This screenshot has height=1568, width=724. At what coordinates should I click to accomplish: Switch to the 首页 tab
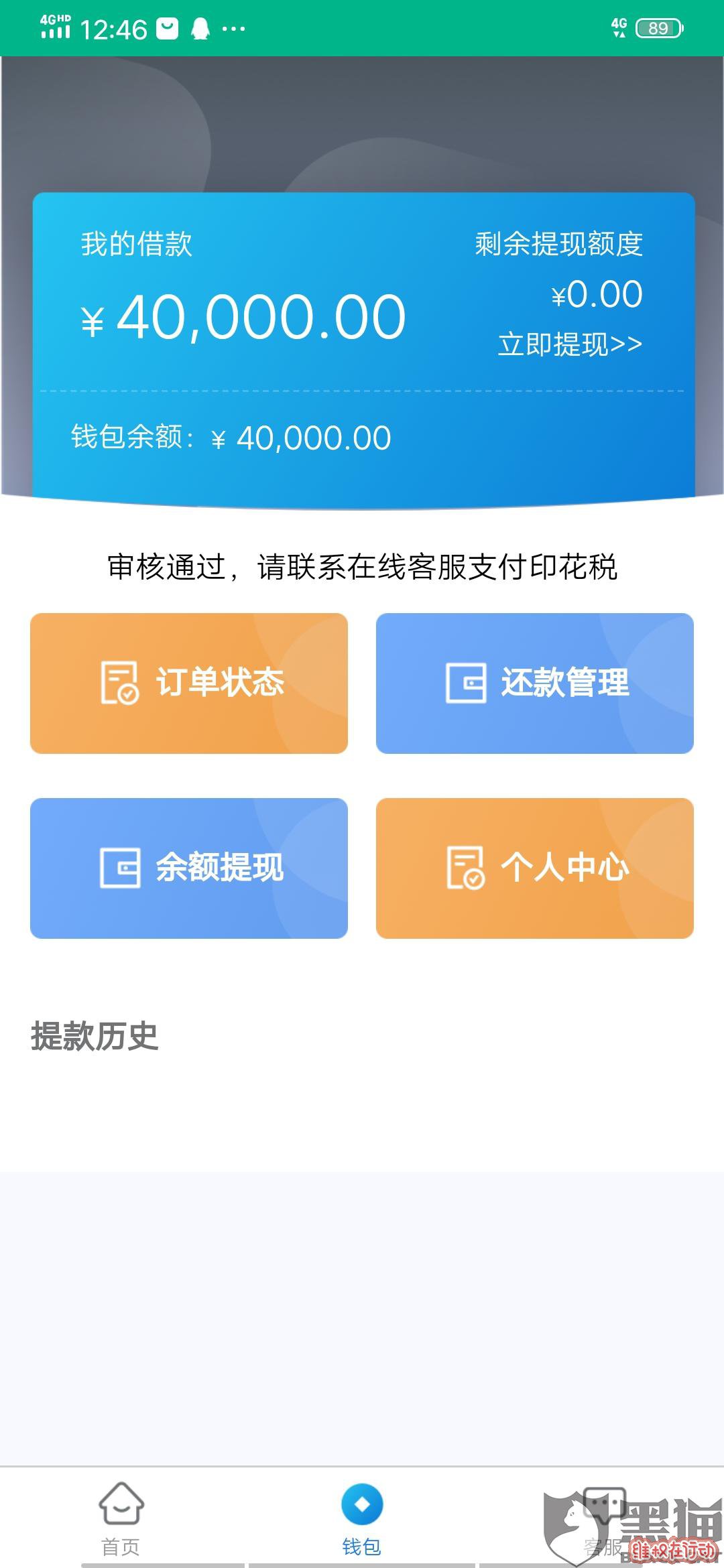(x=121, y=1518)
